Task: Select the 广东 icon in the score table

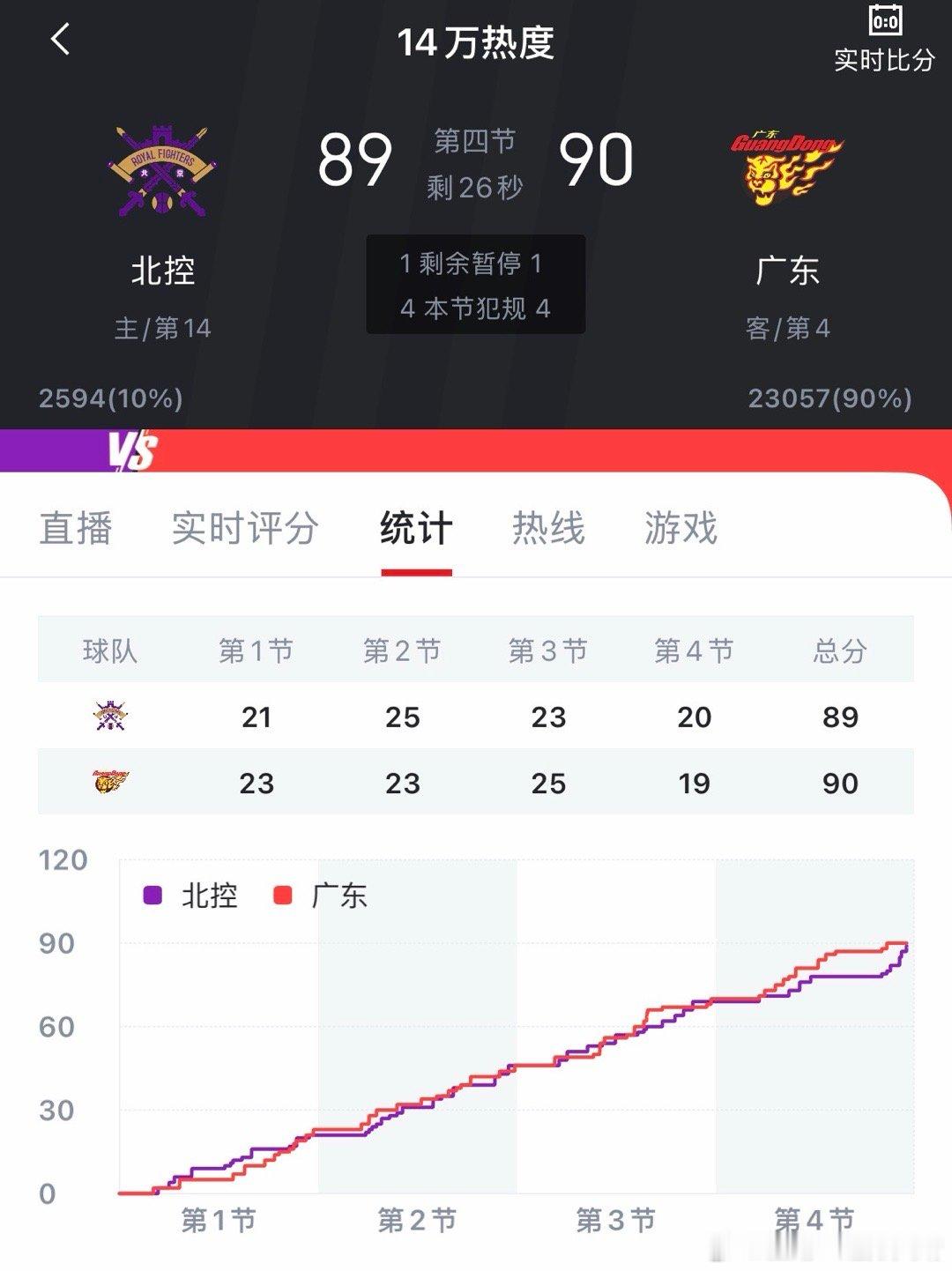Action: coord(110,782)
